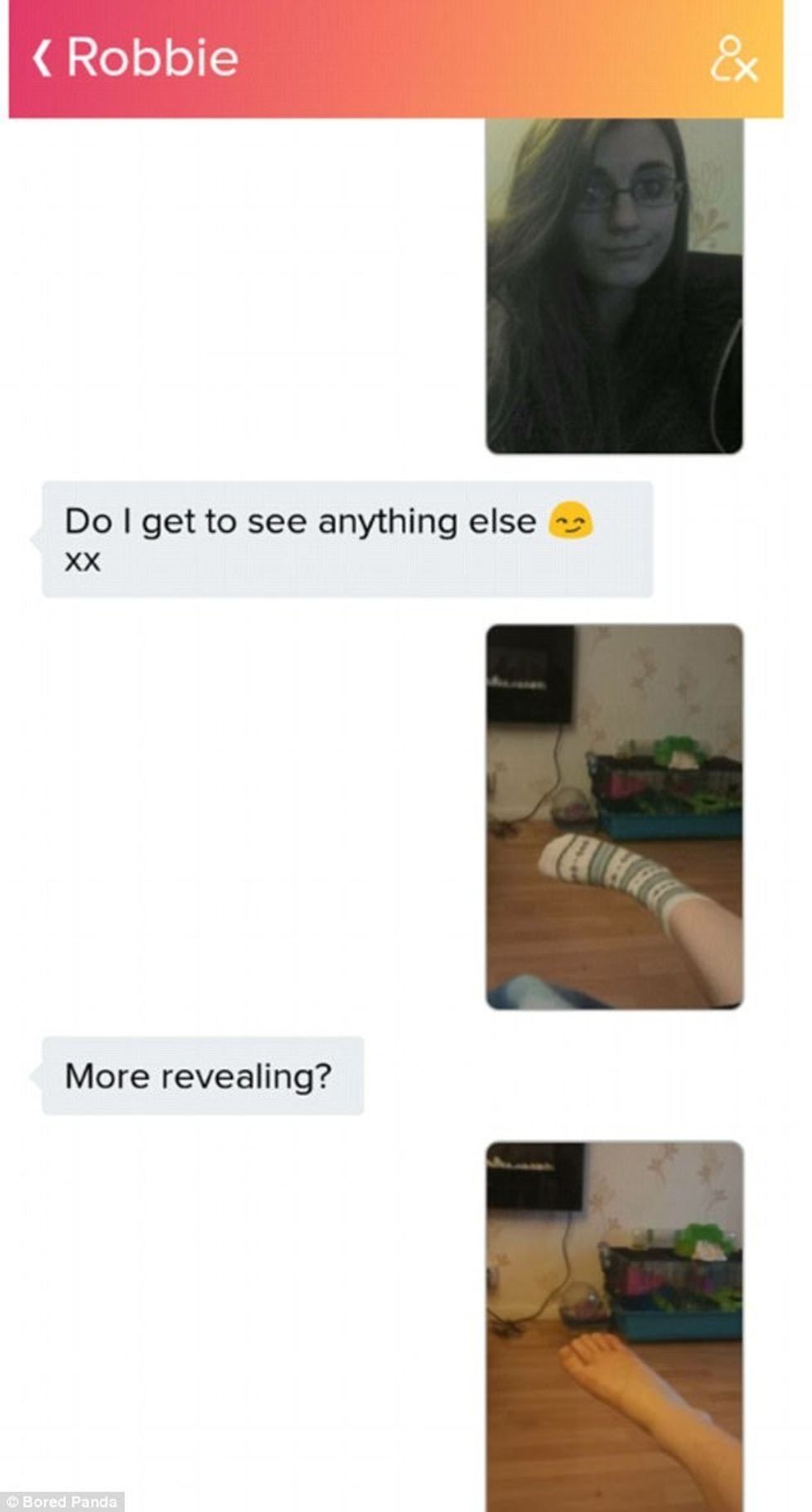Go back from Robbie's chat
The height and width of the screenshot is (1512, 812).
[x=42, y=59]
